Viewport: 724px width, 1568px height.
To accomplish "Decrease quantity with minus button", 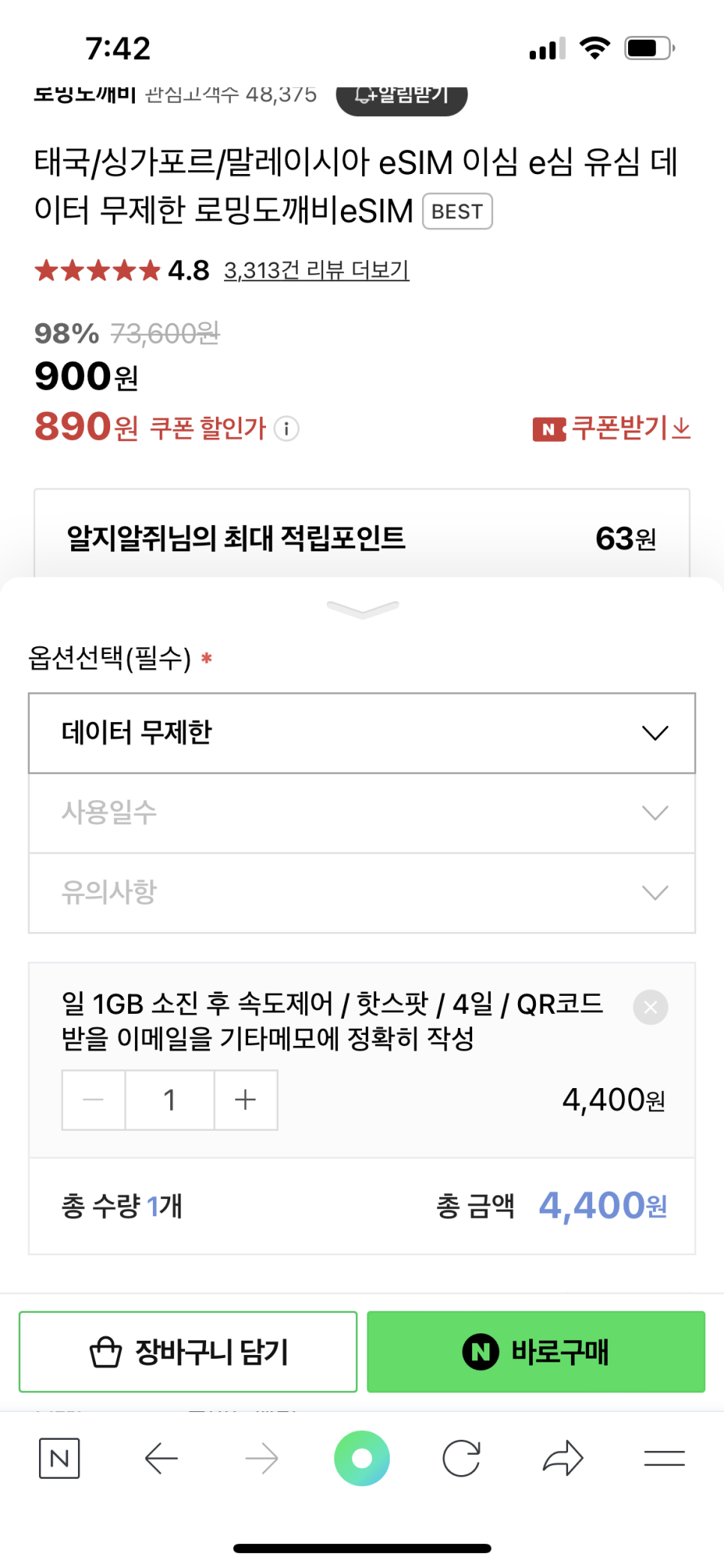I will (x=94, y=1100).
